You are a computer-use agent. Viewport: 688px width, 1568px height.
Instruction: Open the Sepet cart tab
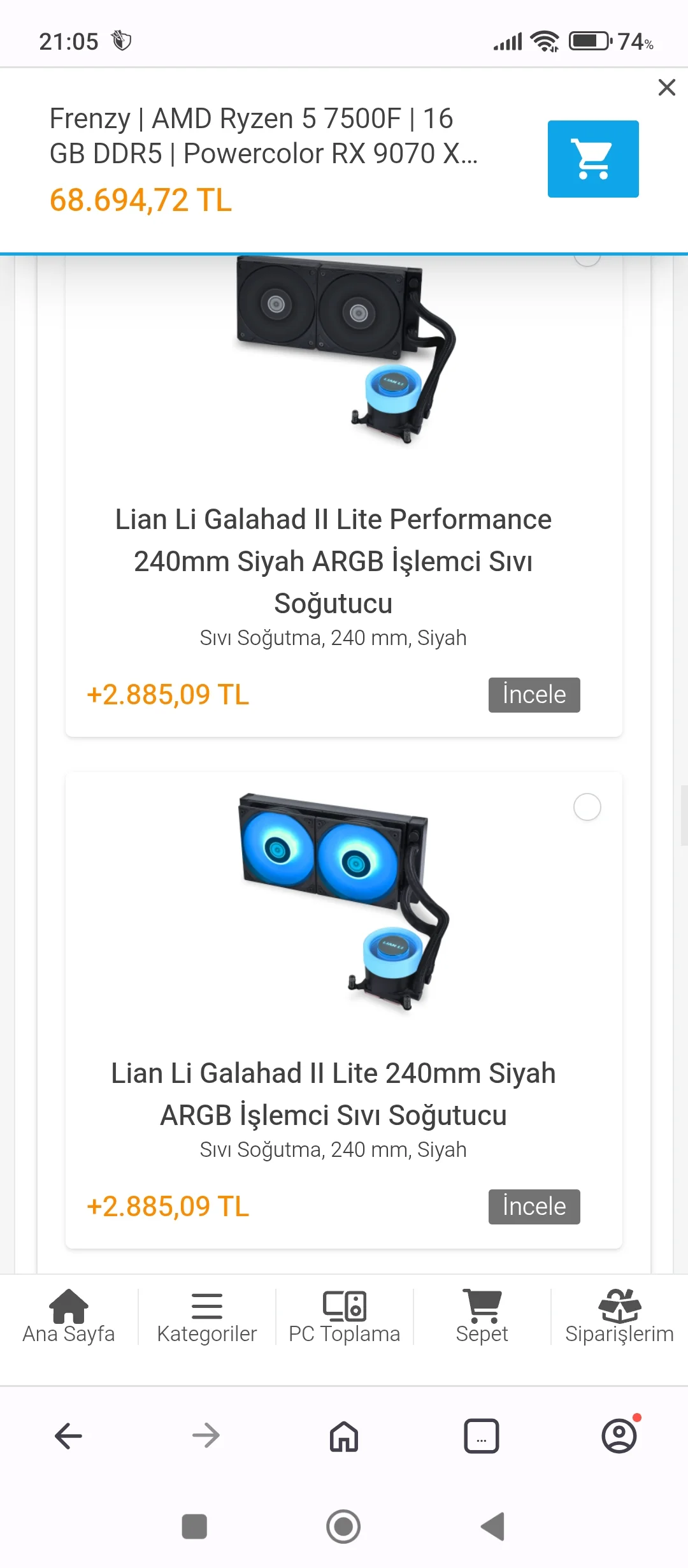pyautogui.click(x=482, y=1317)
